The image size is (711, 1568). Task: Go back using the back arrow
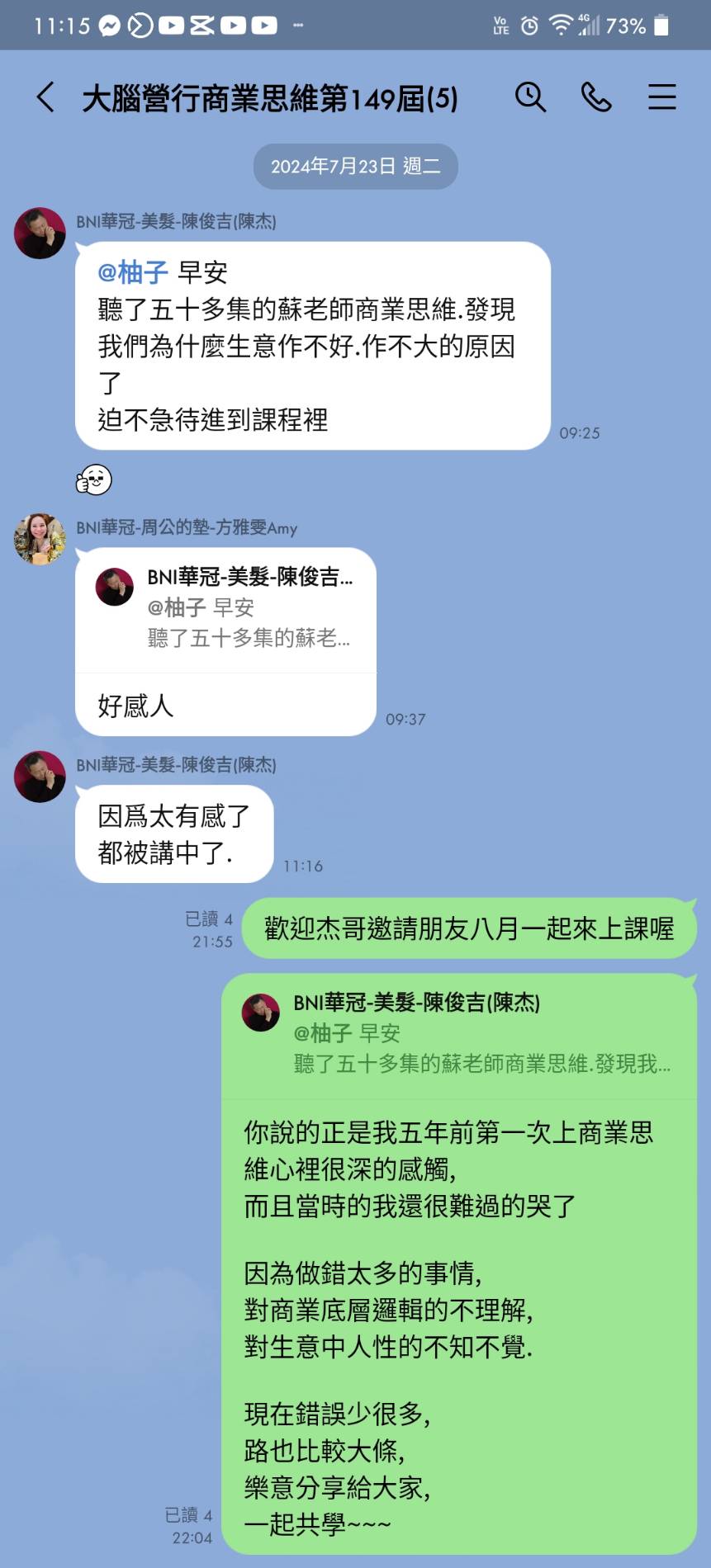point(45,97)
